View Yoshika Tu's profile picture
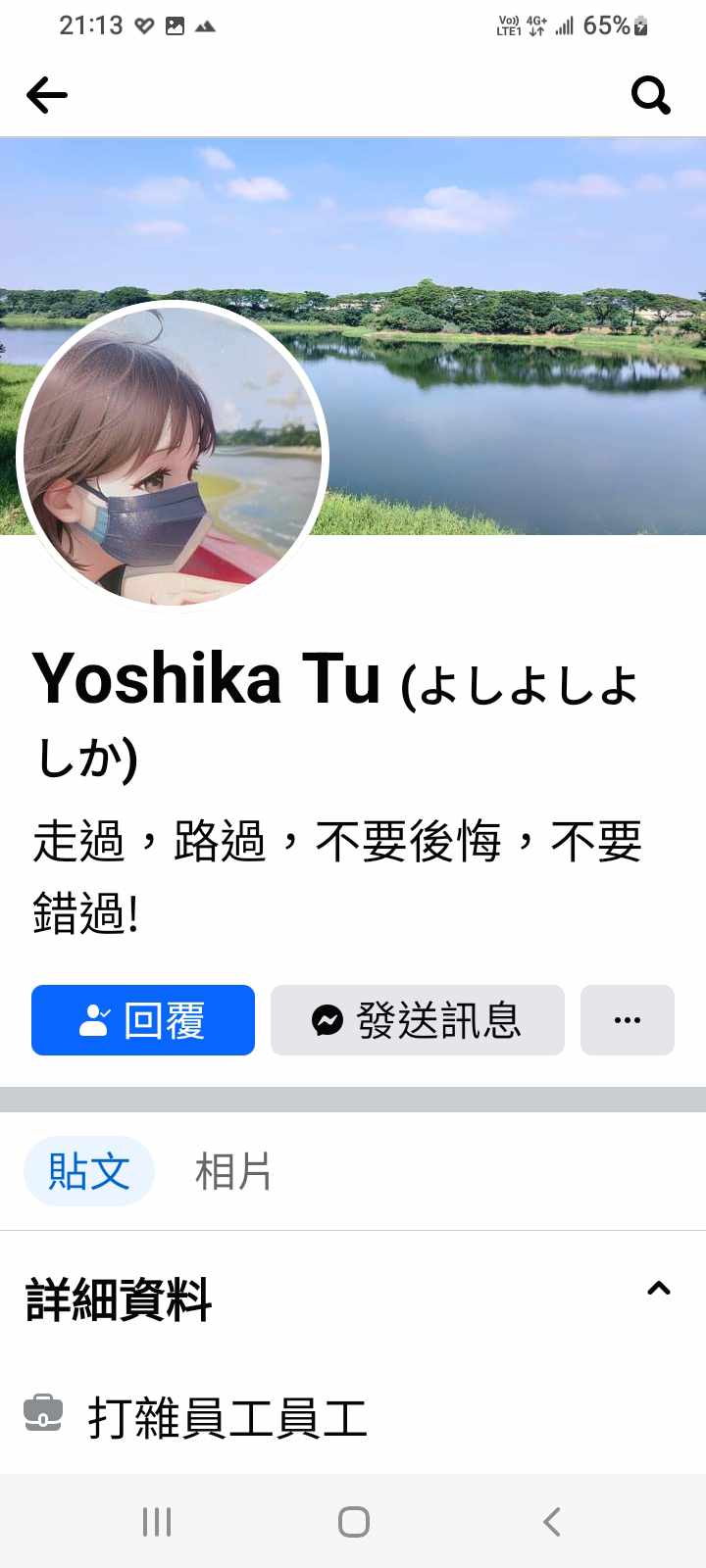 [x=173, y=456]
